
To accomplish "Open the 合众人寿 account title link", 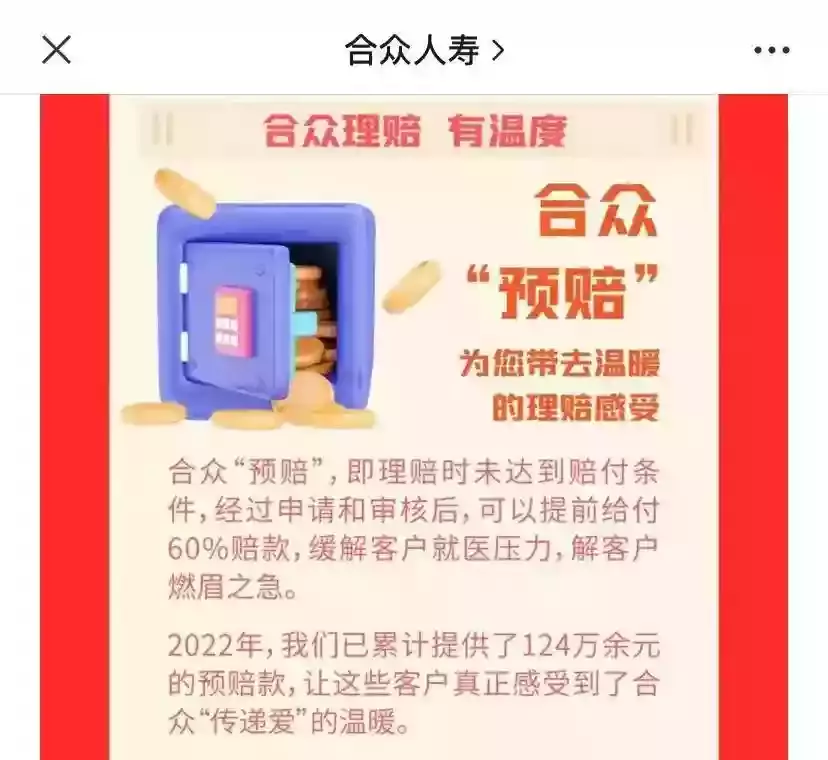I will [x=424, y=49].
